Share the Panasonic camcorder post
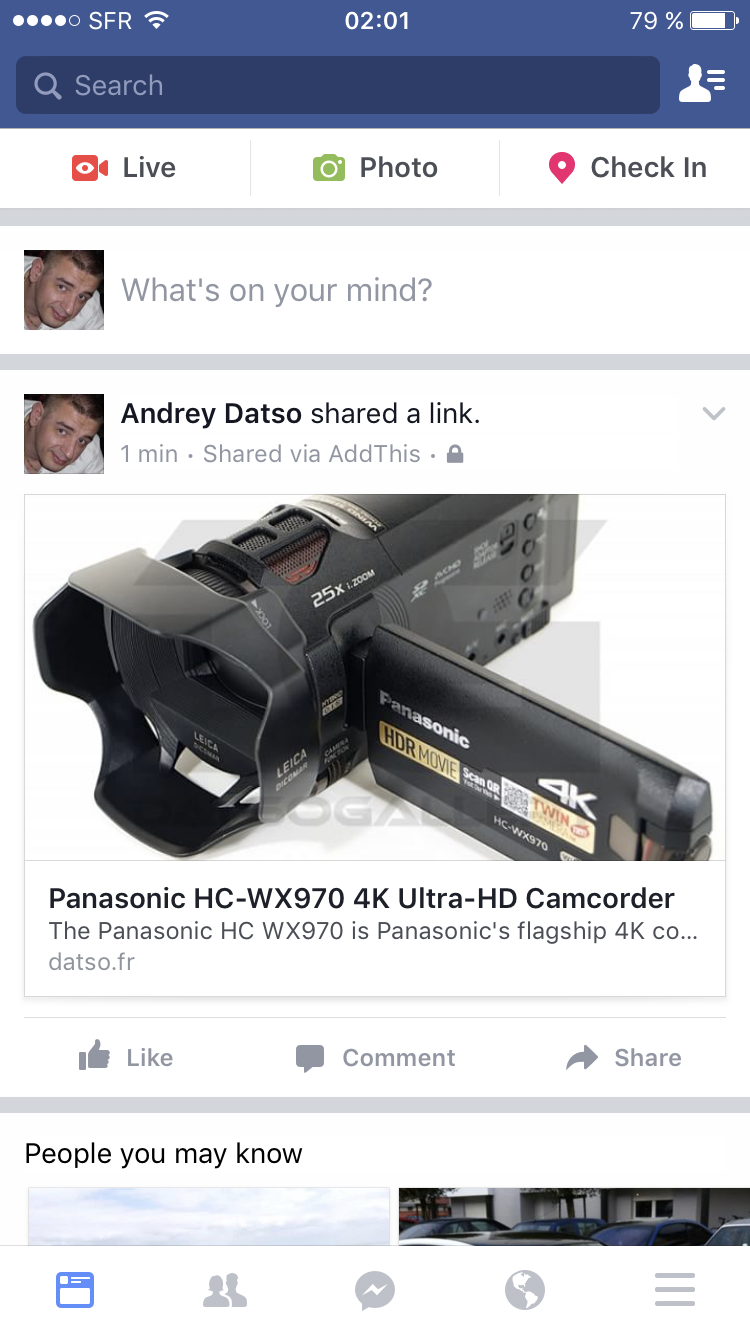Viewport: 750px width, 1334px height. click(624, 1057)
